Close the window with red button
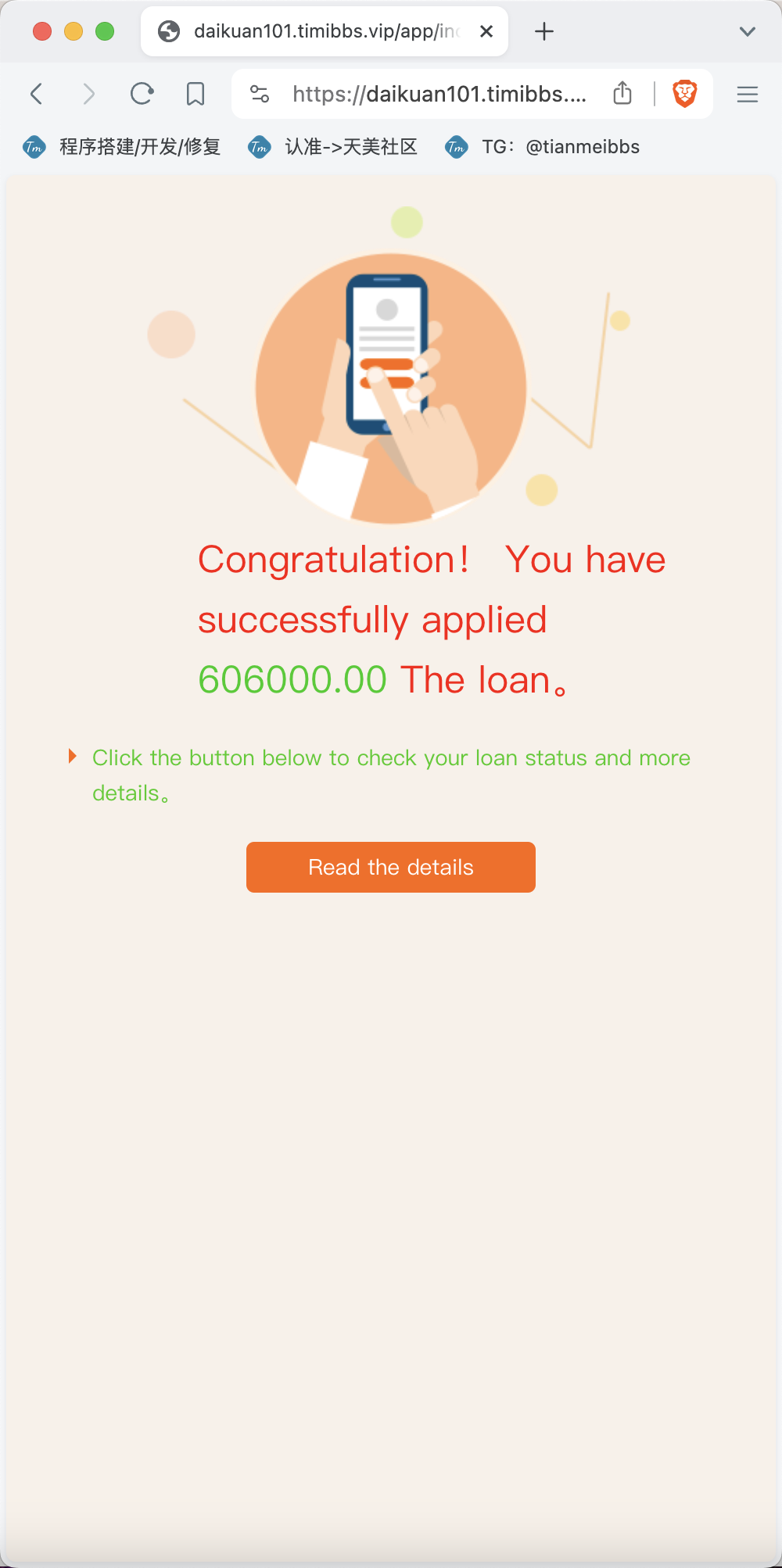The height and width of the screenshot is (1568, 782). point(42,31)
